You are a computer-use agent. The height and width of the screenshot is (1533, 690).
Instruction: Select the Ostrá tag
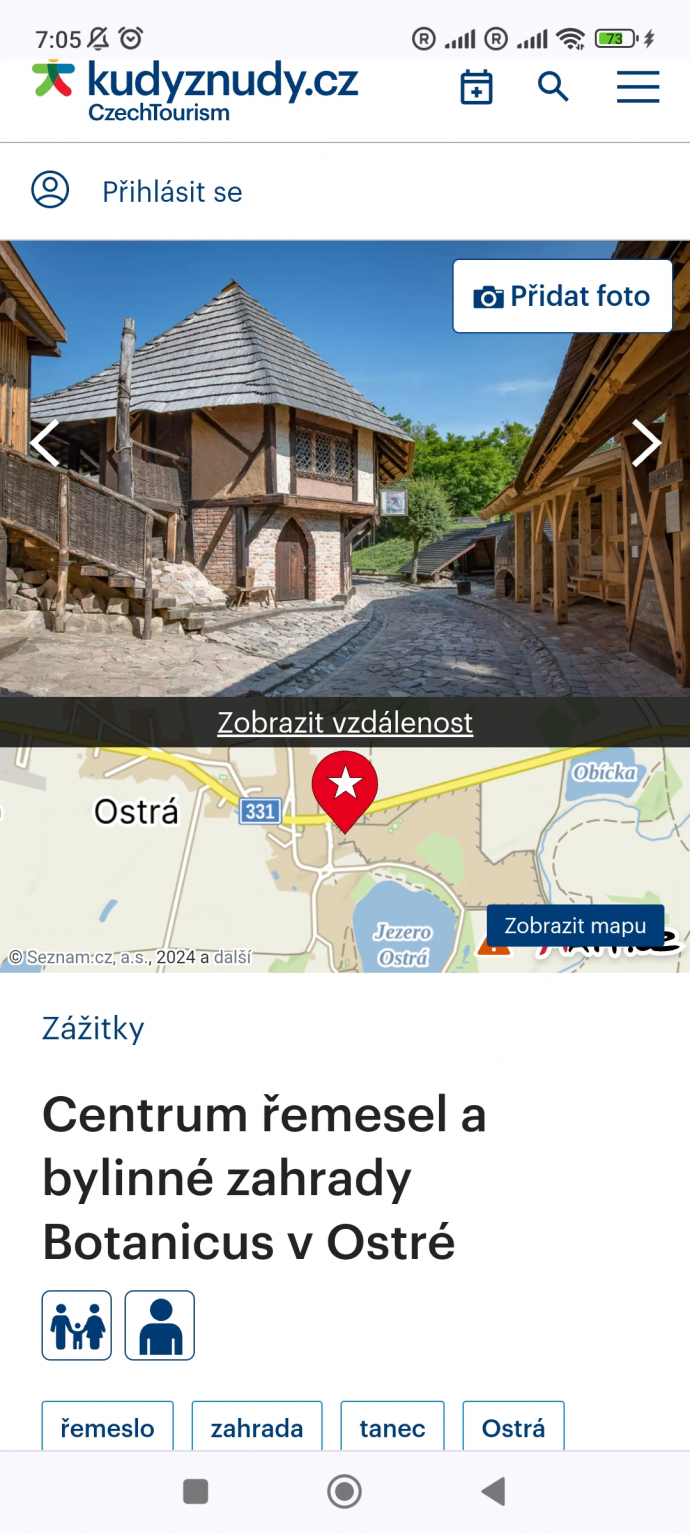(x=513, y=1428)
